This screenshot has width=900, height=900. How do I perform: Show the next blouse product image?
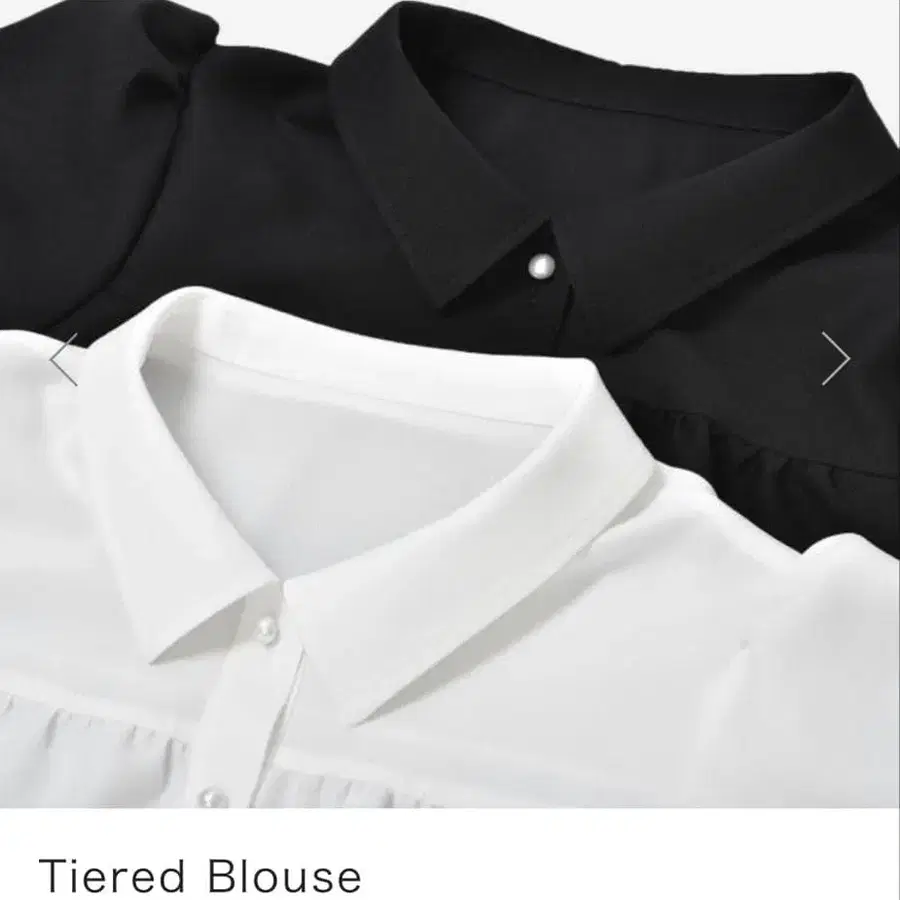835,358
